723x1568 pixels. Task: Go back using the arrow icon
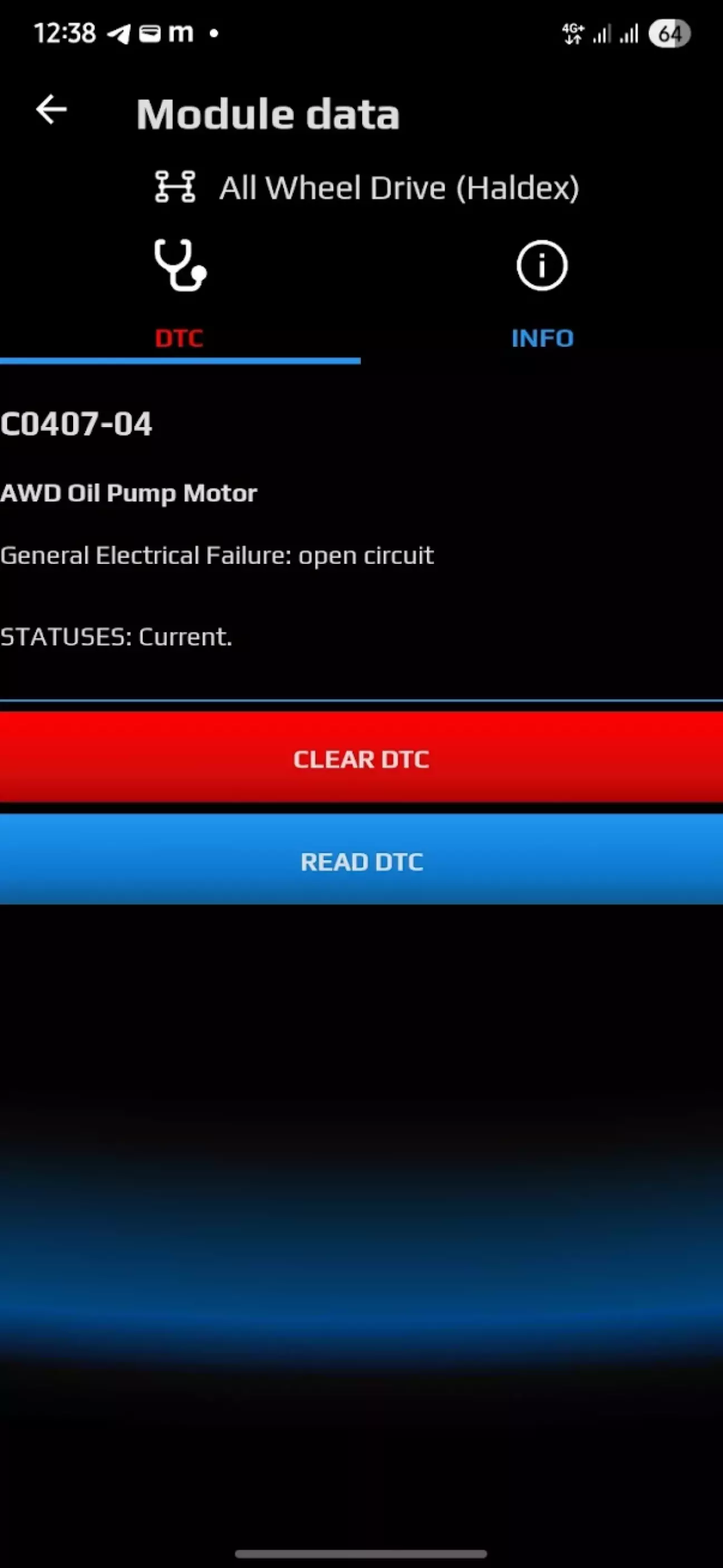point(51,110)
